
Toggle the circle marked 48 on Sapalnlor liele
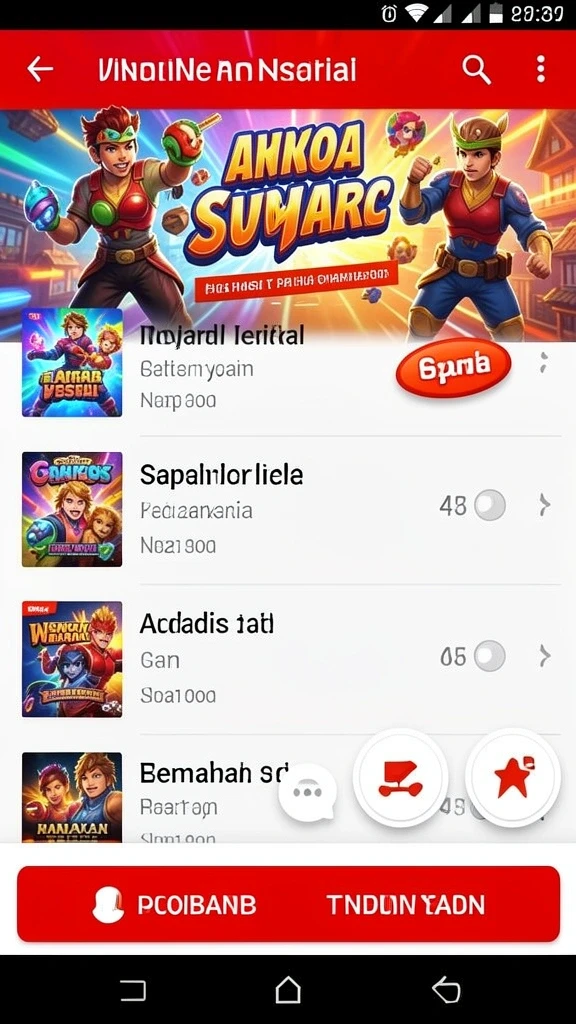[x=490, y=505]
